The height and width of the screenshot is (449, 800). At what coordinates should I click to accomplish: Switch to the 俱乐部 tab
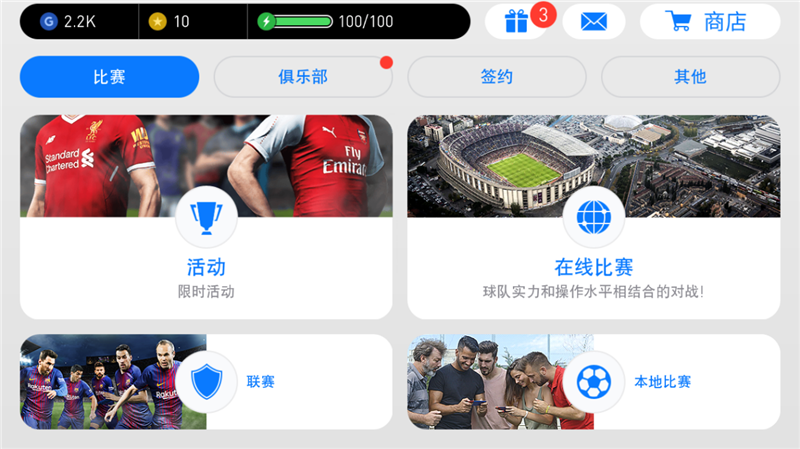(x=303, y=77)
